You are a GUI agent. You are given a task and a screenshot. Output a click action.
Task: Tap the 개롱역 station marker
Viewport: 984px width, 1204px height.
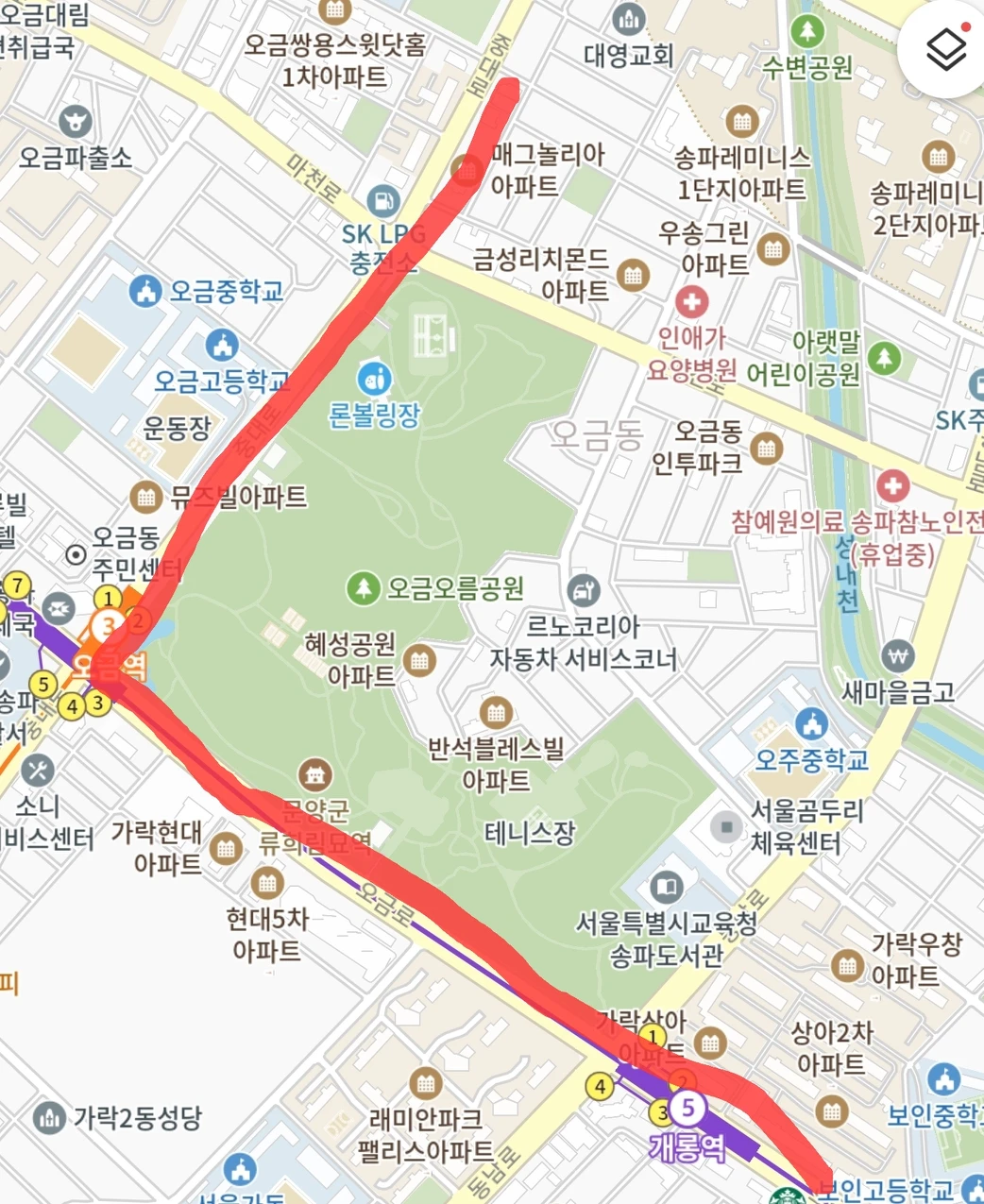690,1108
